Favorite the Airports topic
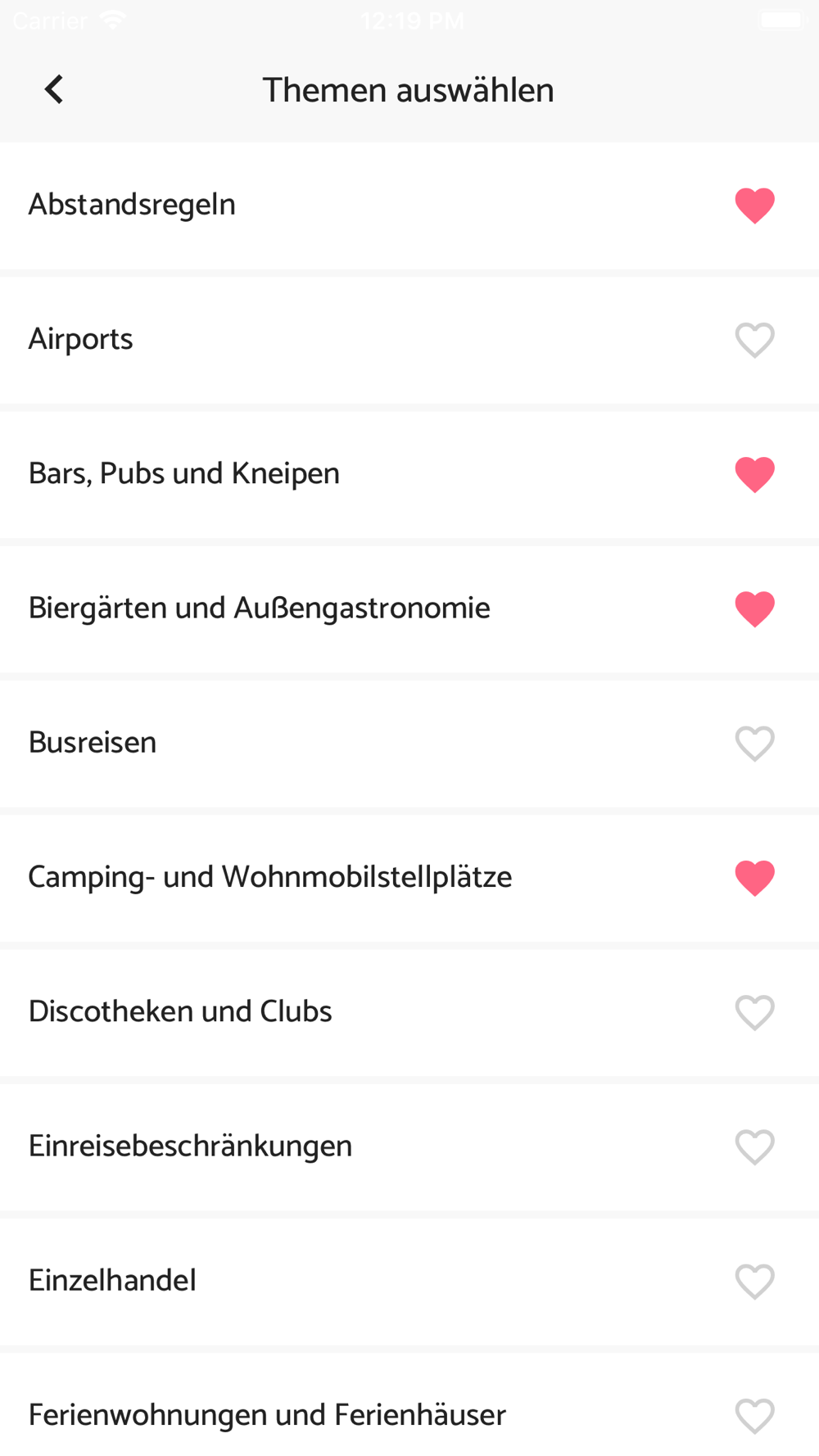Screen dimensions: 819x1456 point(754,340)
